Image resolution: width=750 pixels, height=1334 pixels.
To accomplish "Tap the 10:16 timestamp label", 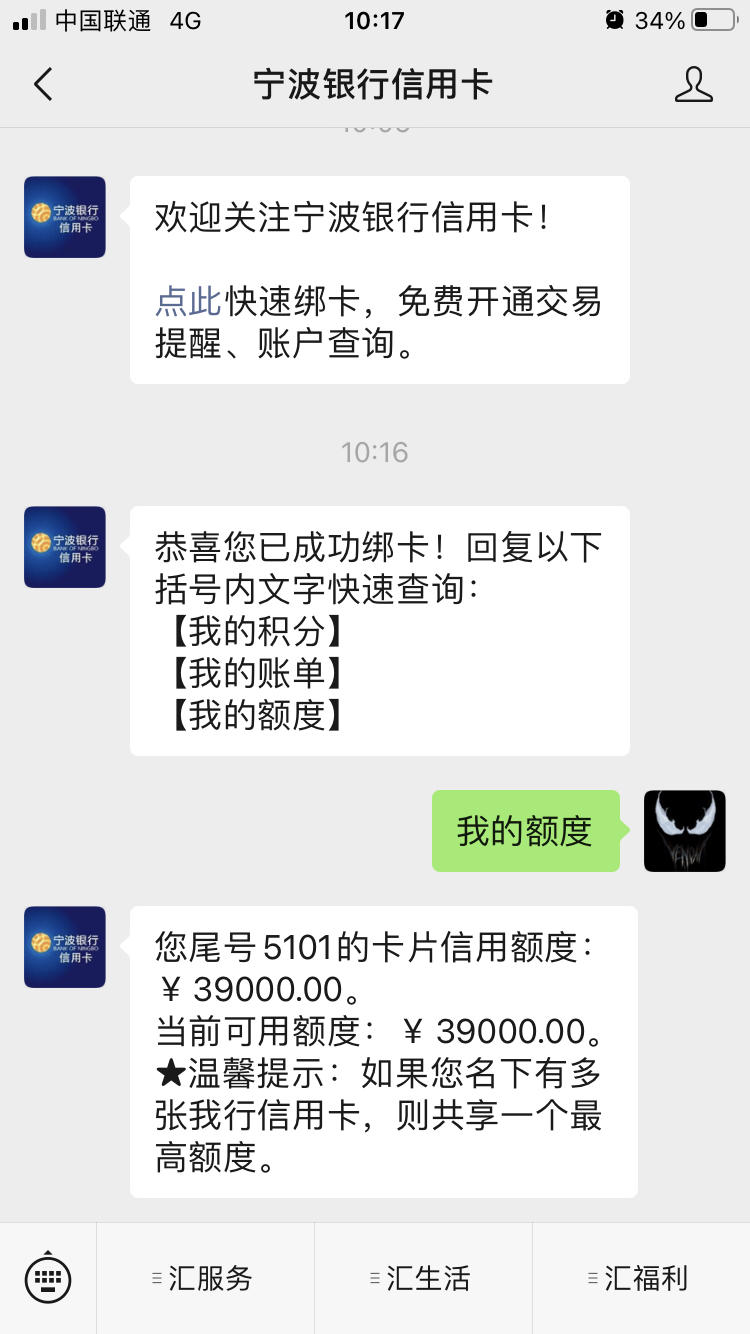I will 374,452.
